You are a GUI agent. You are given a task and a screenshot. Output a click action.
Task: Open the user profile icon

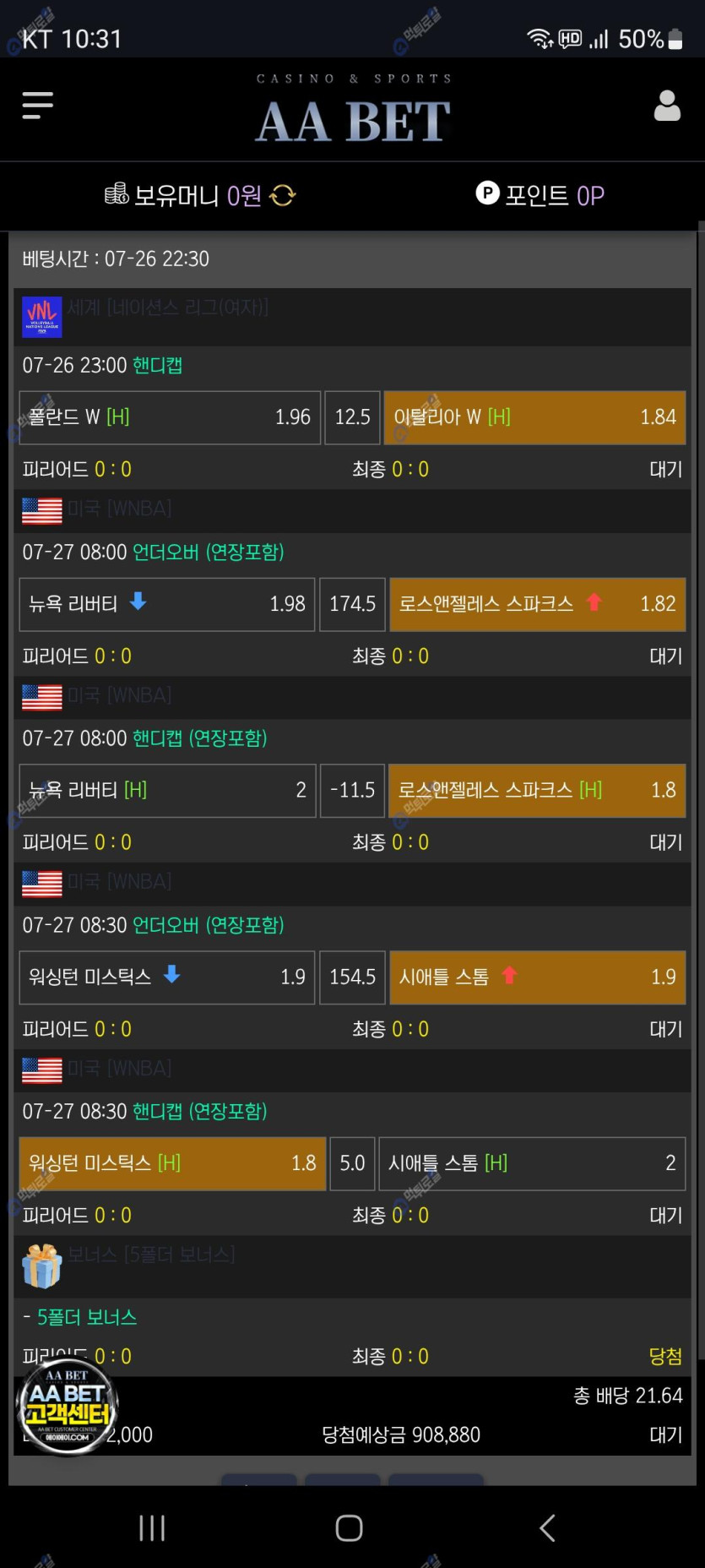[666, 106]
